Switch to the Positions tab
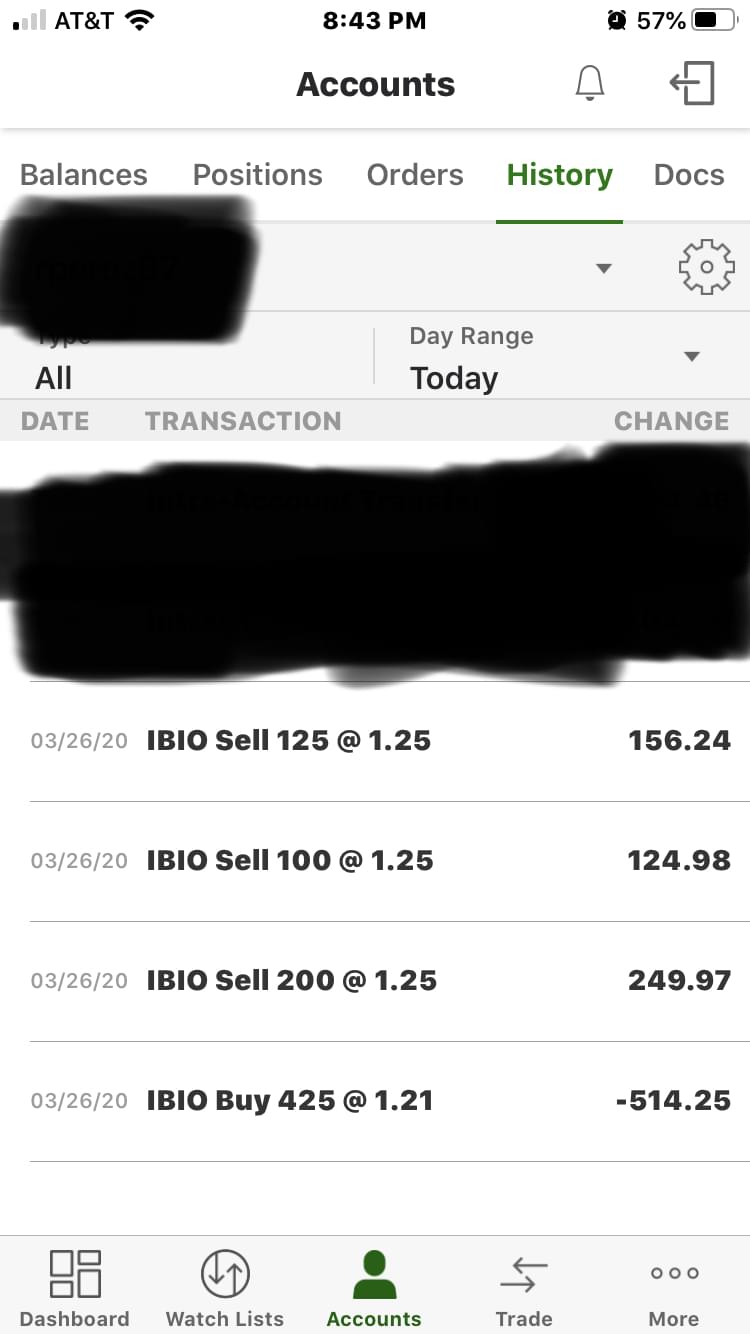750x1334 pixels. coord(257,175)
